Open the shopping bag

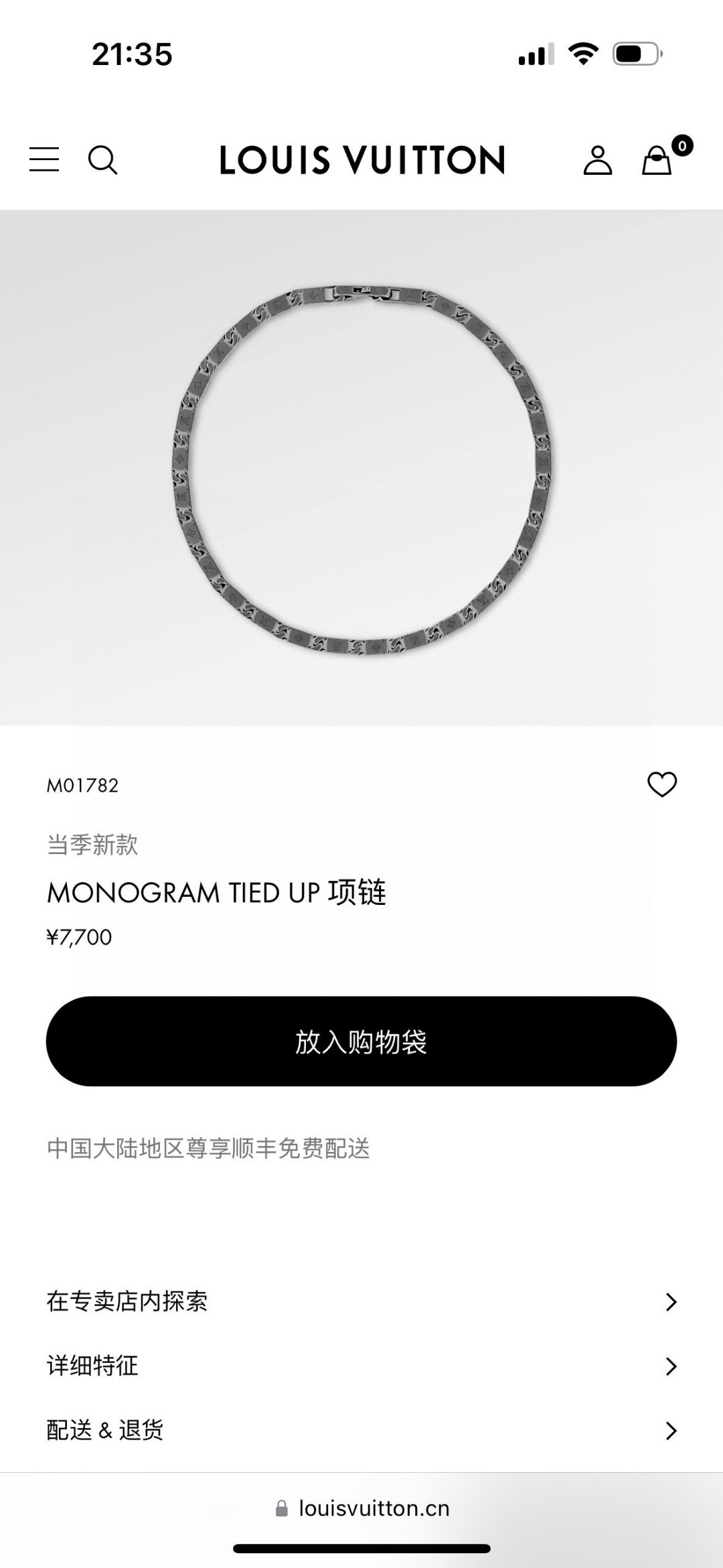(657, 160)
